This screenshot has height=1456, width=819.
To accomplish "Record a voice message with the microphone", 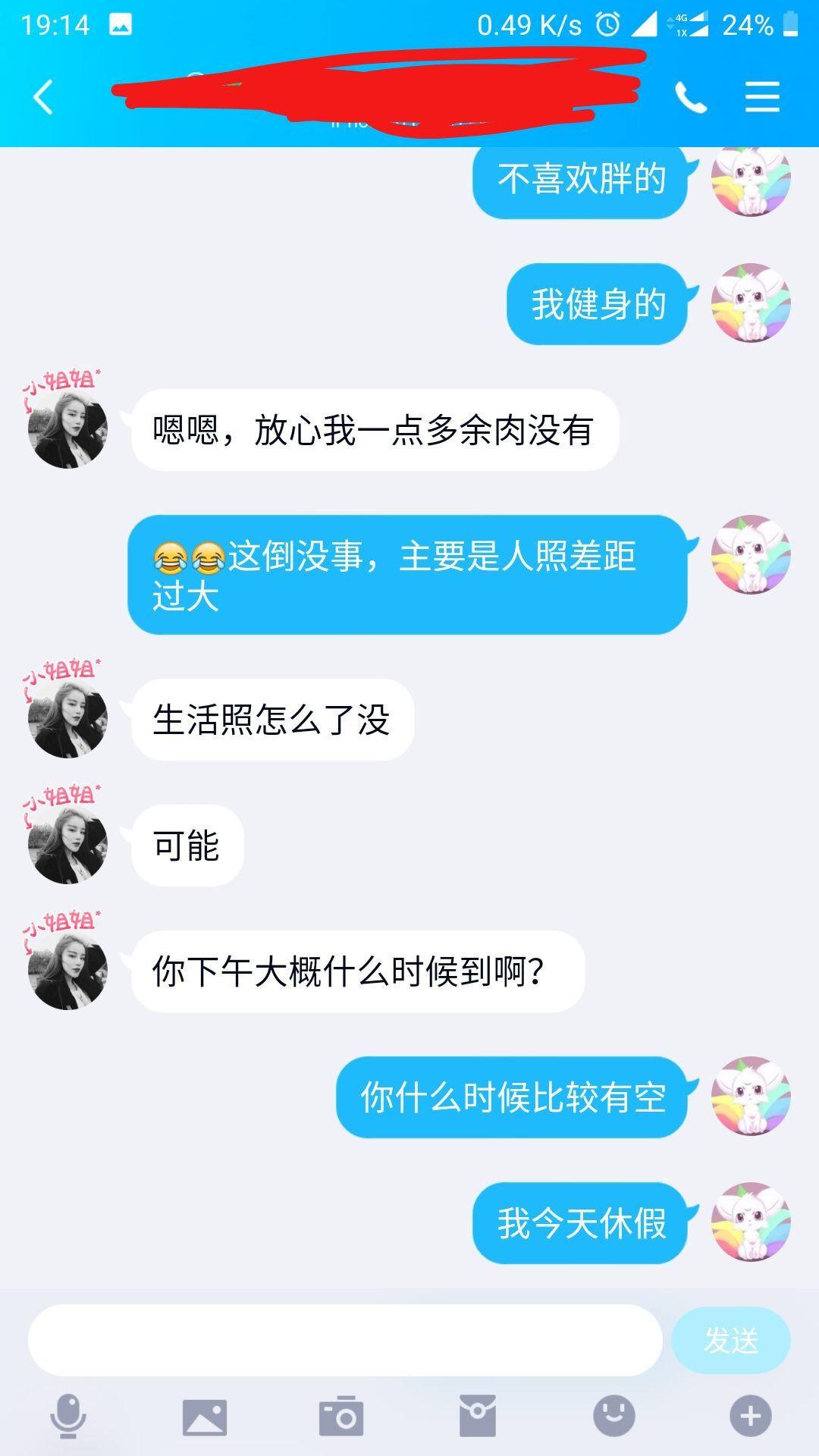I will [x=68, y=1416].
